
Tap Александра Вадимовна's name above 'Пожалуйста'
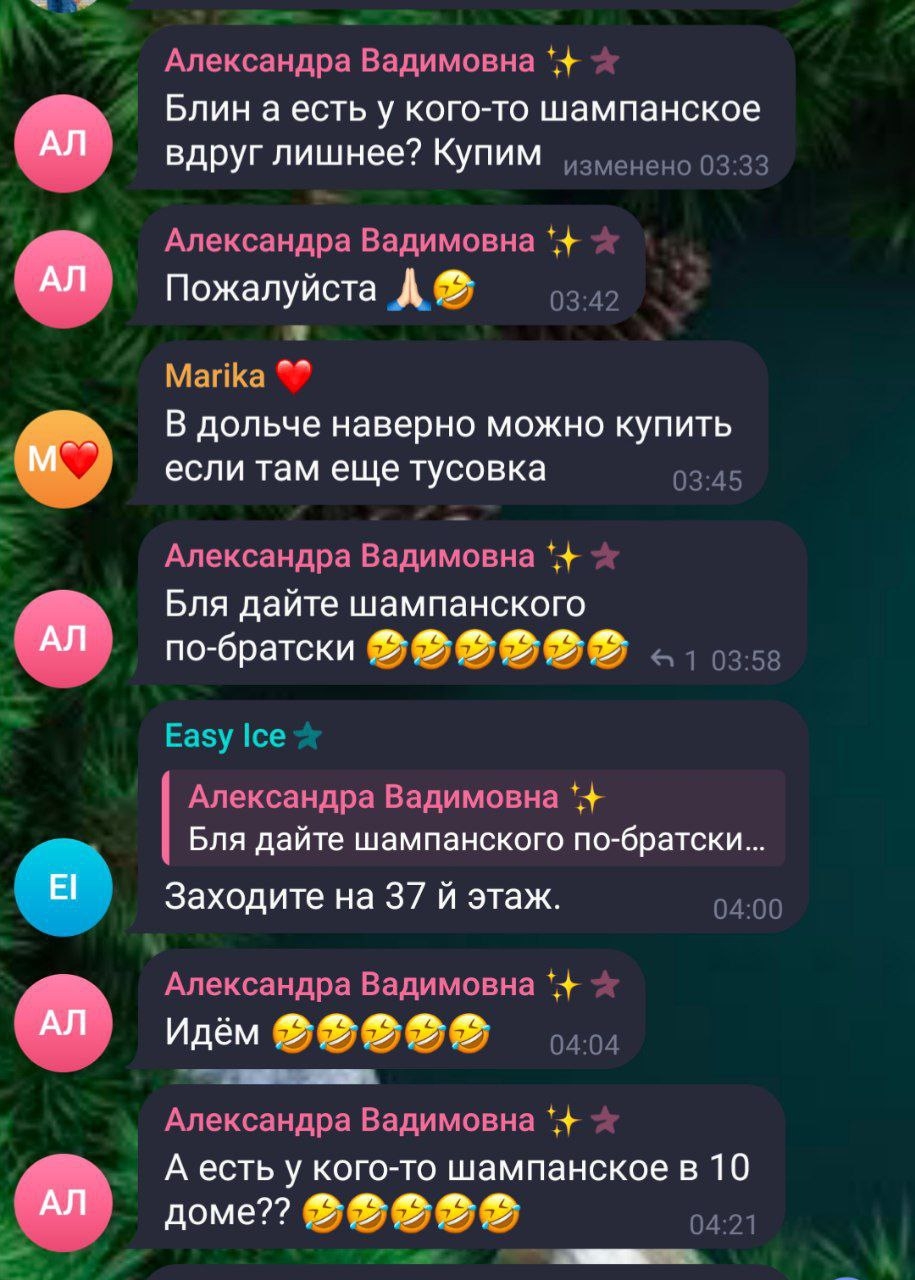click(350, 241)
